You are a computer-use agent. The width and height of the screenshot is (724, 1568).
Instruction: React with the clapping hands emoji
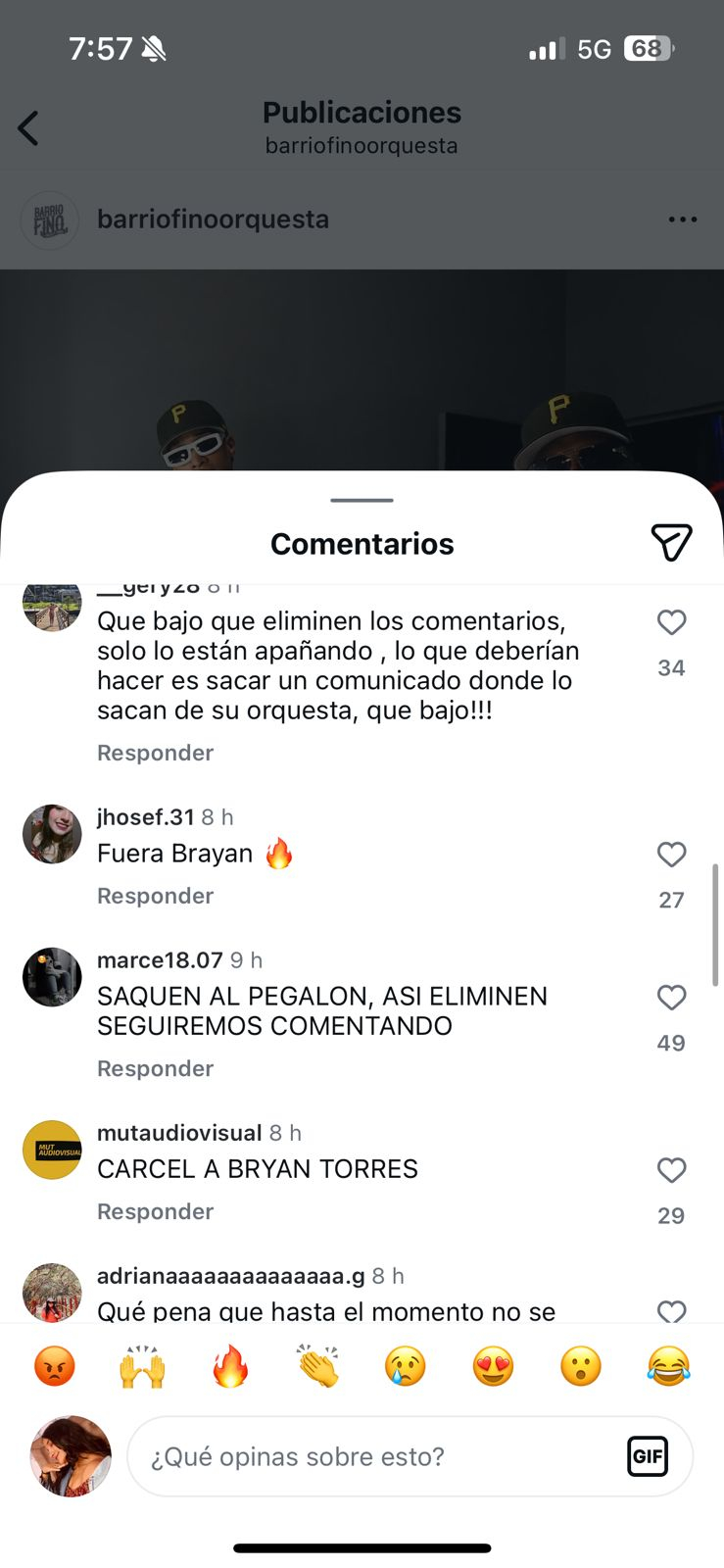click(x=317, y=1366)
